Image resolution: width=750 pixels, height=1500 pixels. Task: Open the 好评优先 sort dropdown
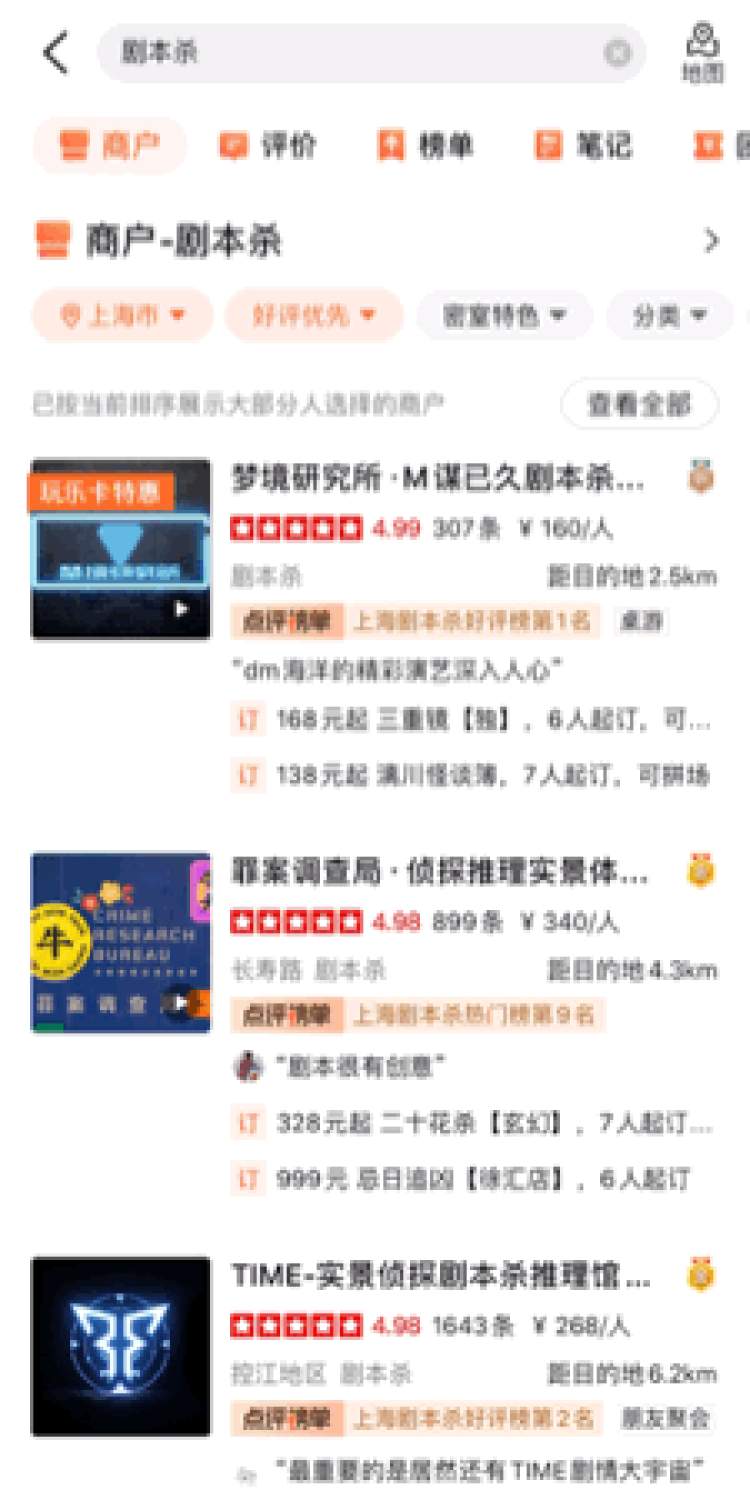[x=314, y=316]
